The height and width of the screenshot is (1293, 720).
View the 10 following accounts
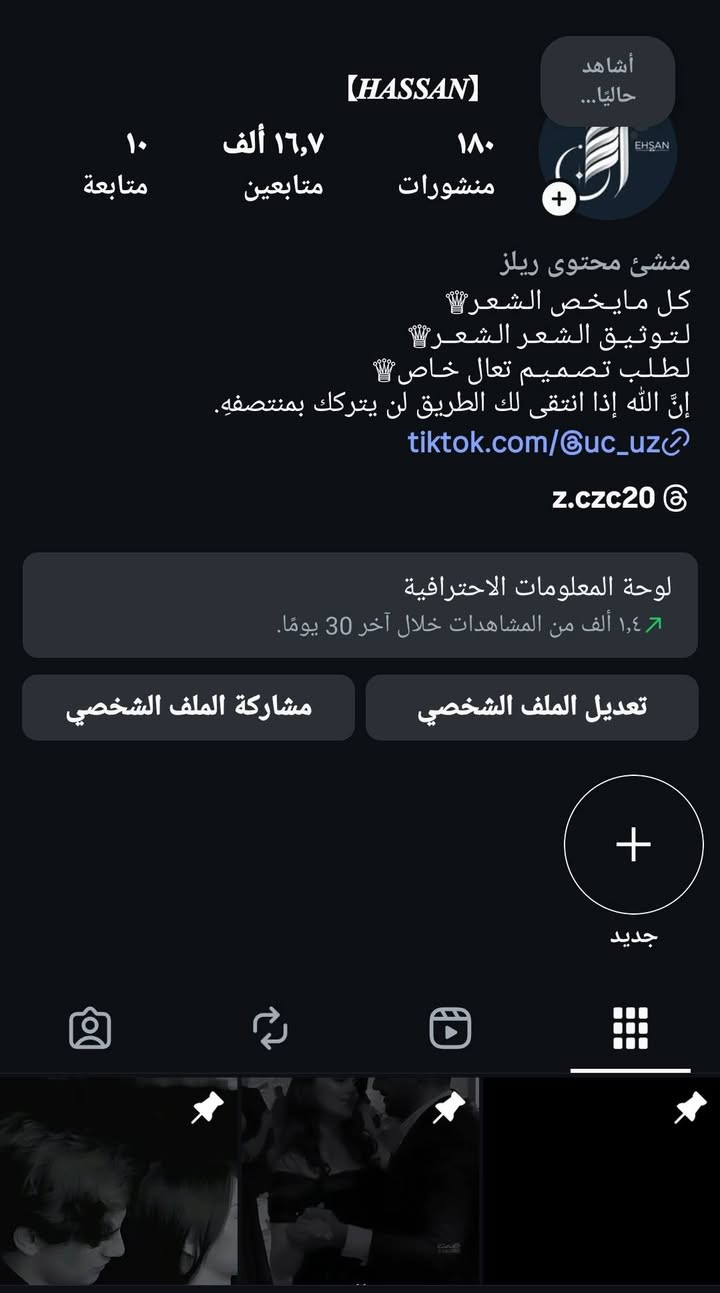pos(116,165)
